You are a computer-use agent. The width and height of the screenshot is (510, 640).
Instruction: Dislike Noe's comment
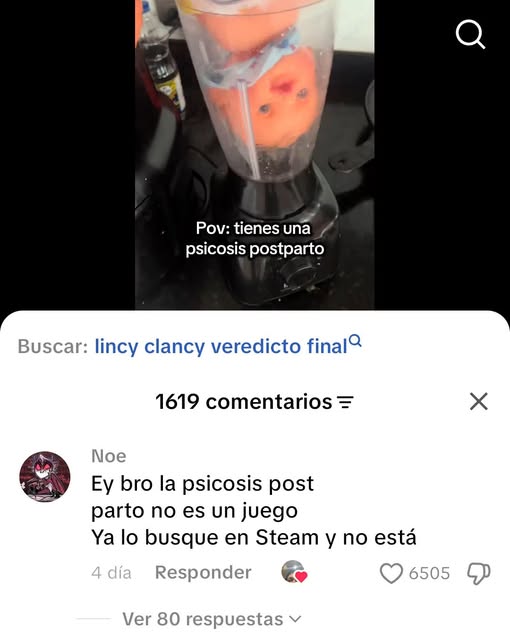click(x=478, y=573)
